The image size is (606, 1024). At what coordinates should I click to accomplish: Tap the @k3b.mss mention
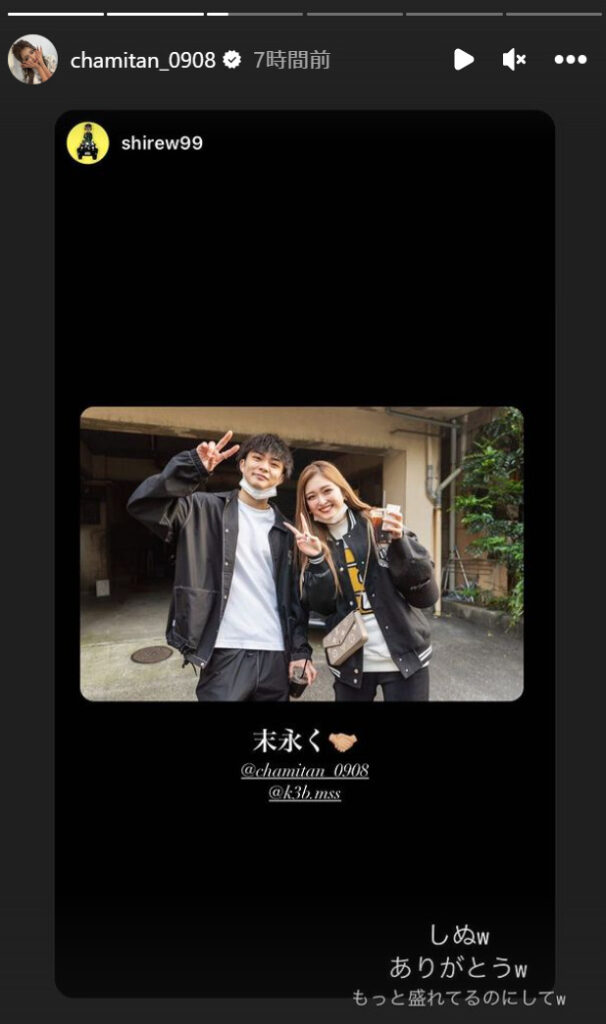304,793
